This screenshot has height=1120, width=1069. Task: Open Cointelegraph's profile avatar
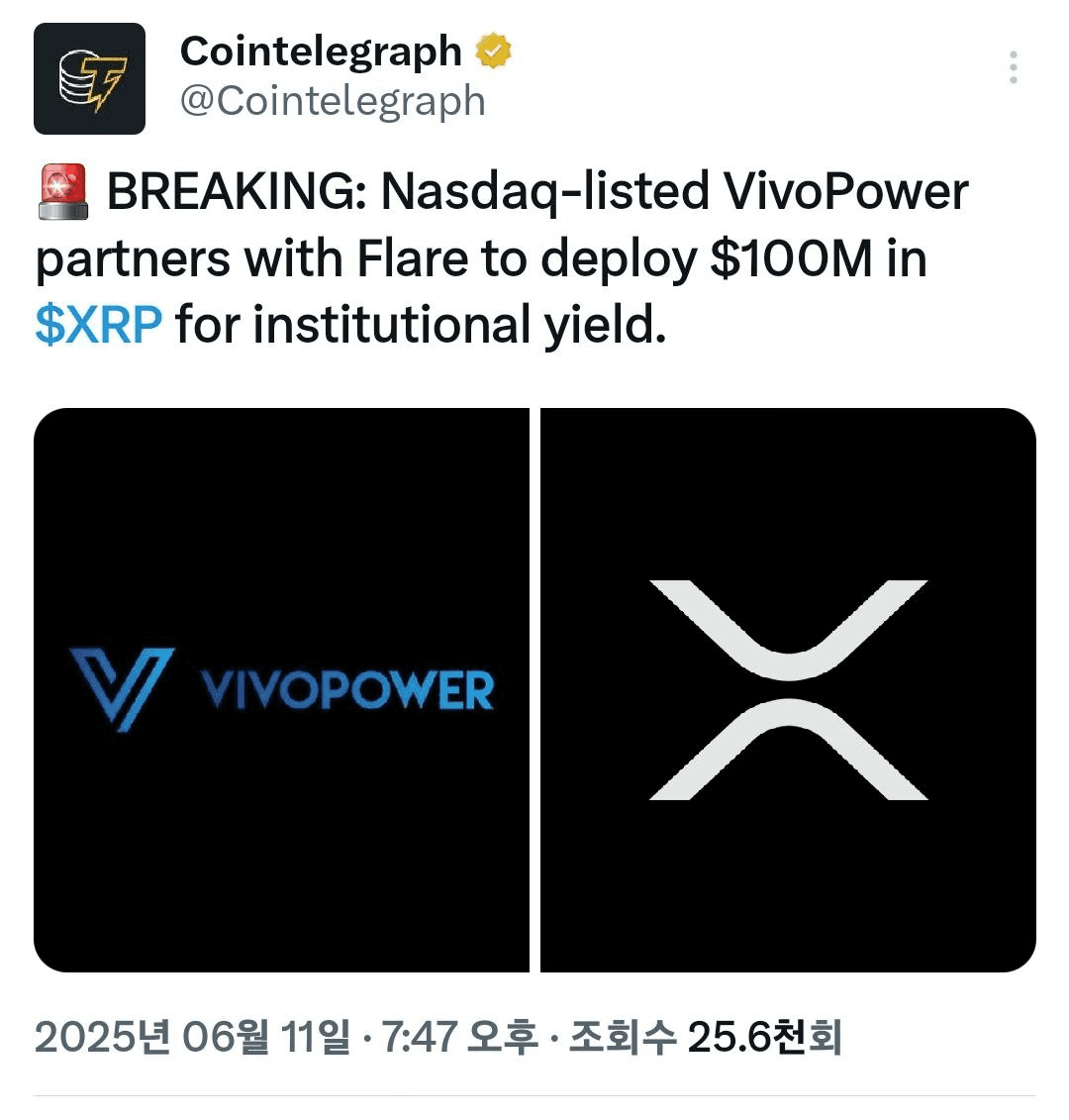coord(89,79)
